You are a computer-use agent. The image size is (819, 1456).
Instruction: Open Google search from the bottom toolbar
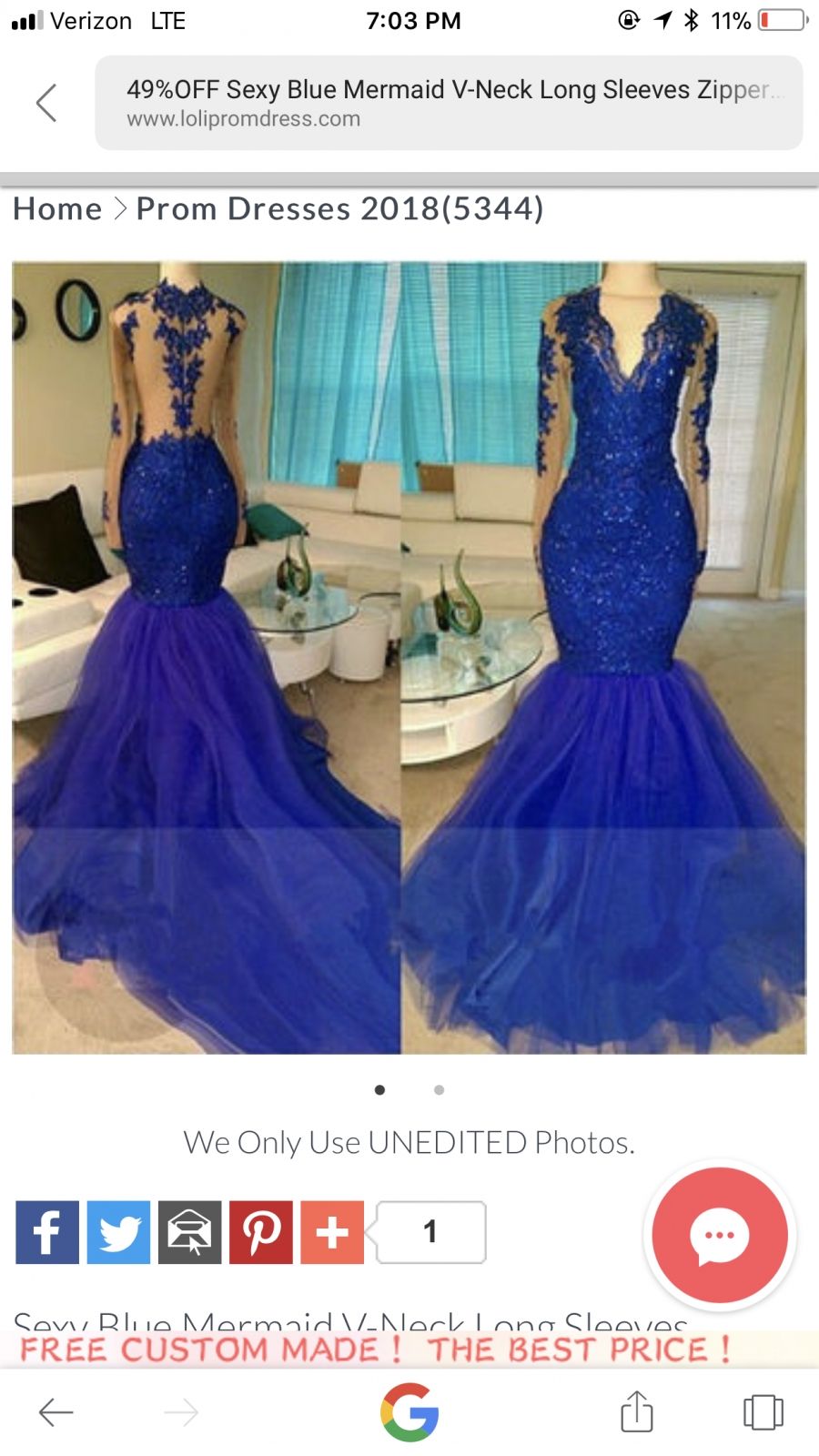point(409,1412)
